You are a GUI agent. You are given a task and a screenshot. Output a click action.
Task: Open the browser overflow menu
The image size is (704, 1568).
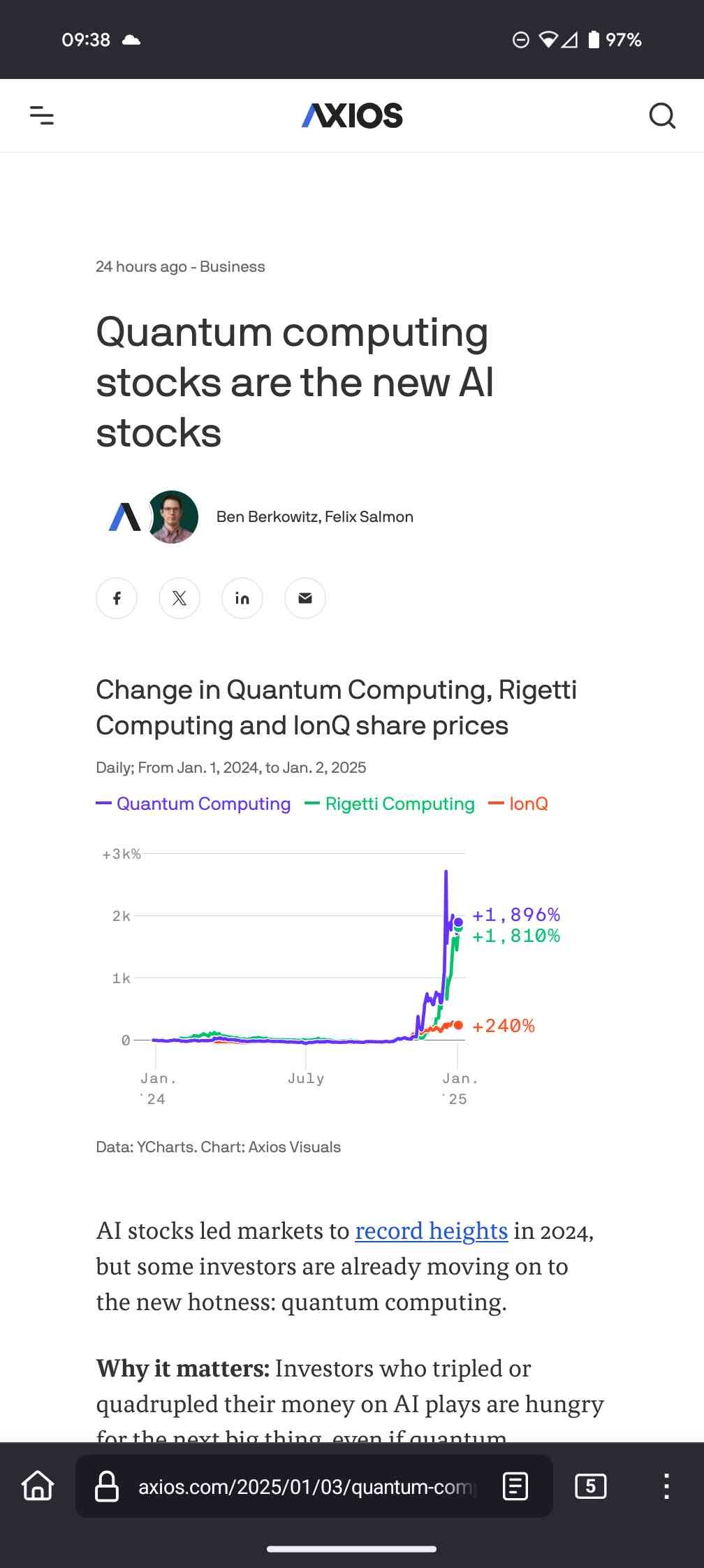click(x=667, y=1486)
